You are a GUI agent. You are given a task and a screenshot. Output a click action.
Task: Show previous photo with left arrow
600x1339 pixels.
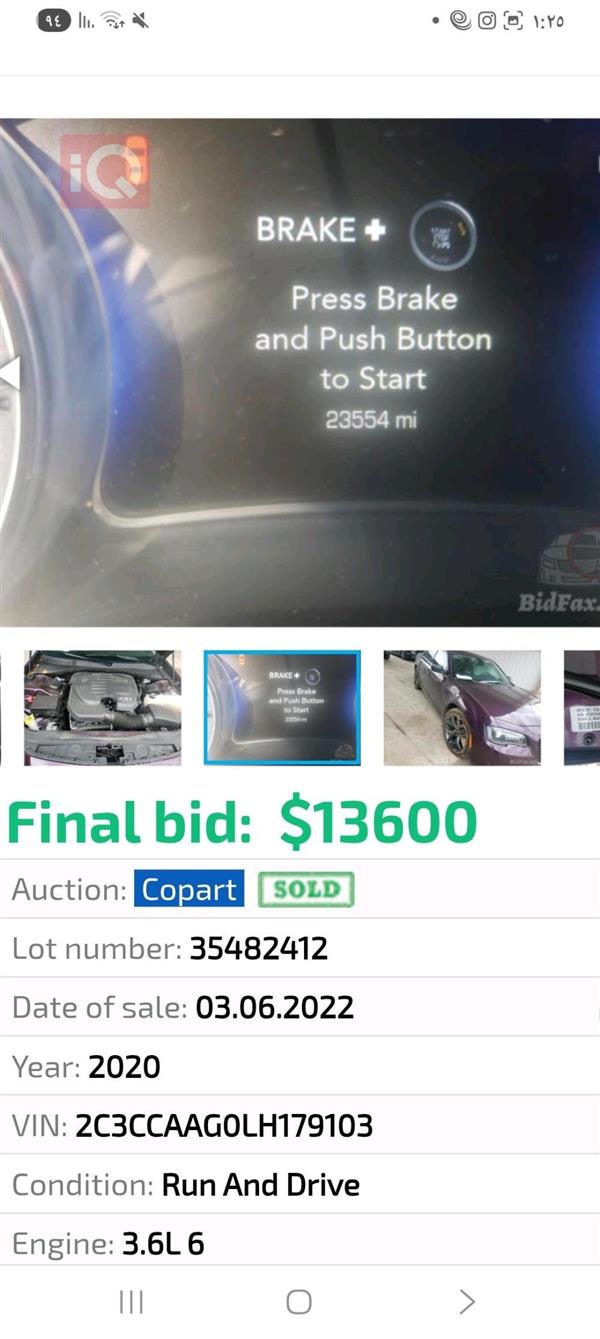(x=10, y=373)
